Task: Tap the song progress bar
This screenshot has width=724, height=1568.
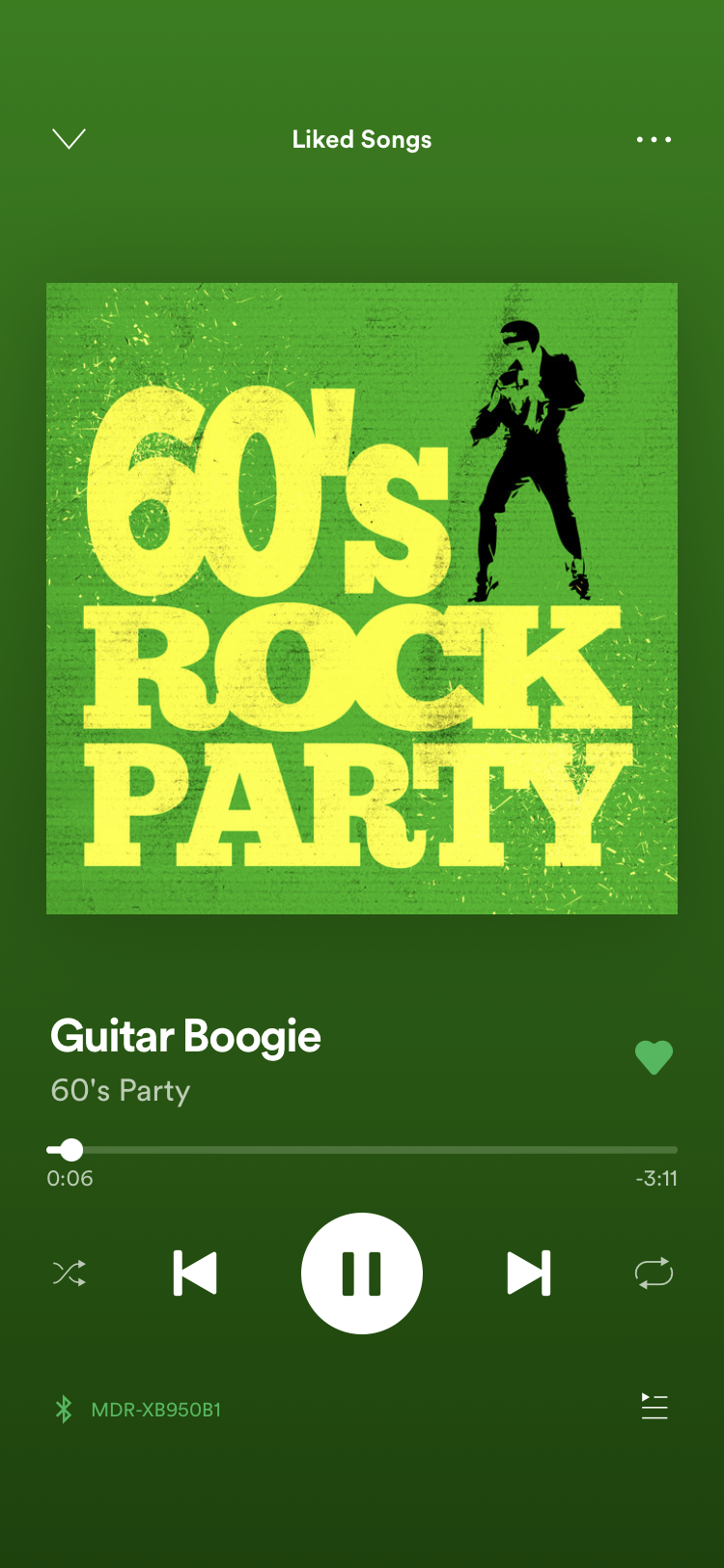Action: [x=362, y=1150]
